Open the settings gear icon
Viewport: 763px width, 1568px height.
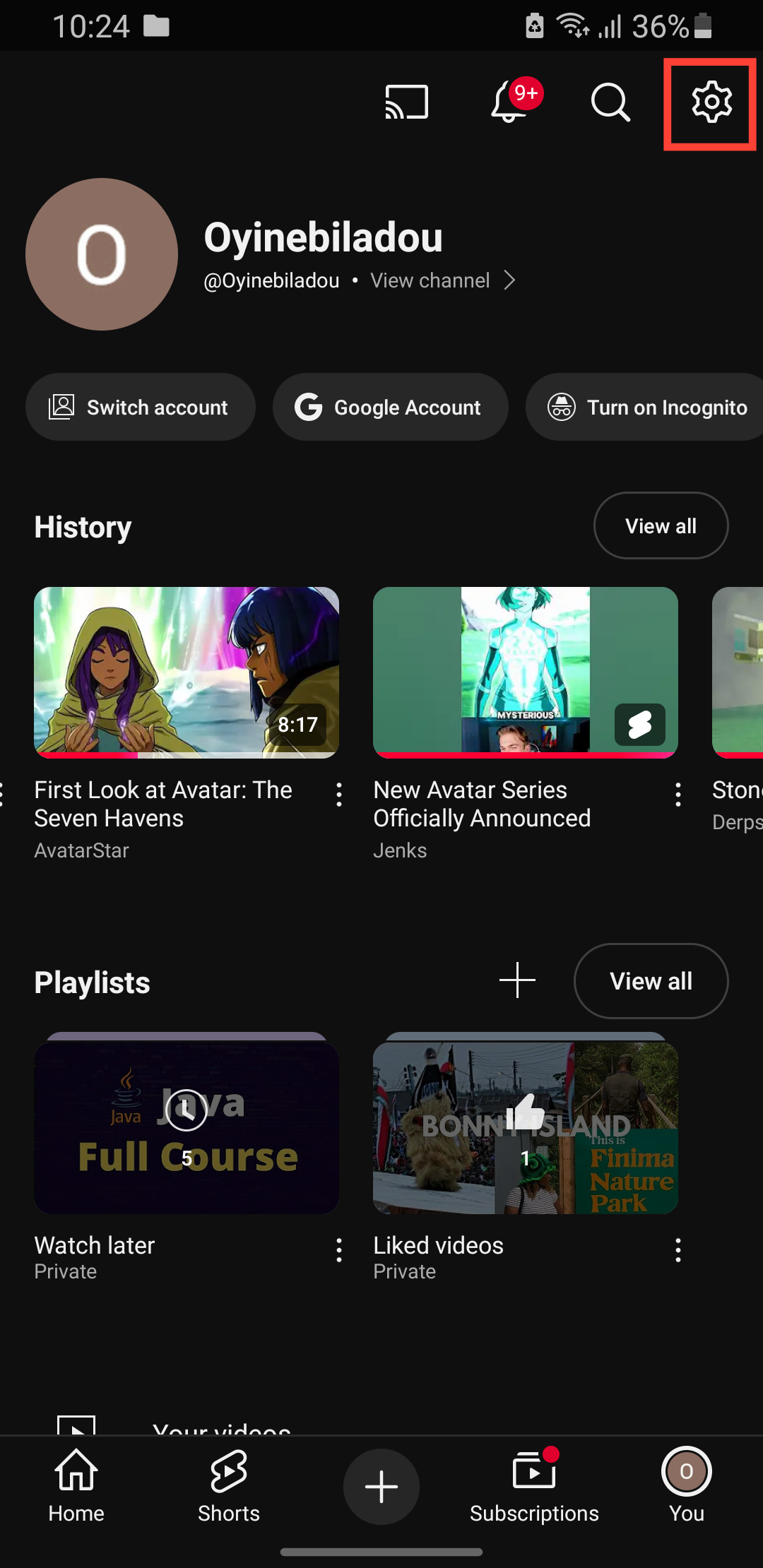711,103
